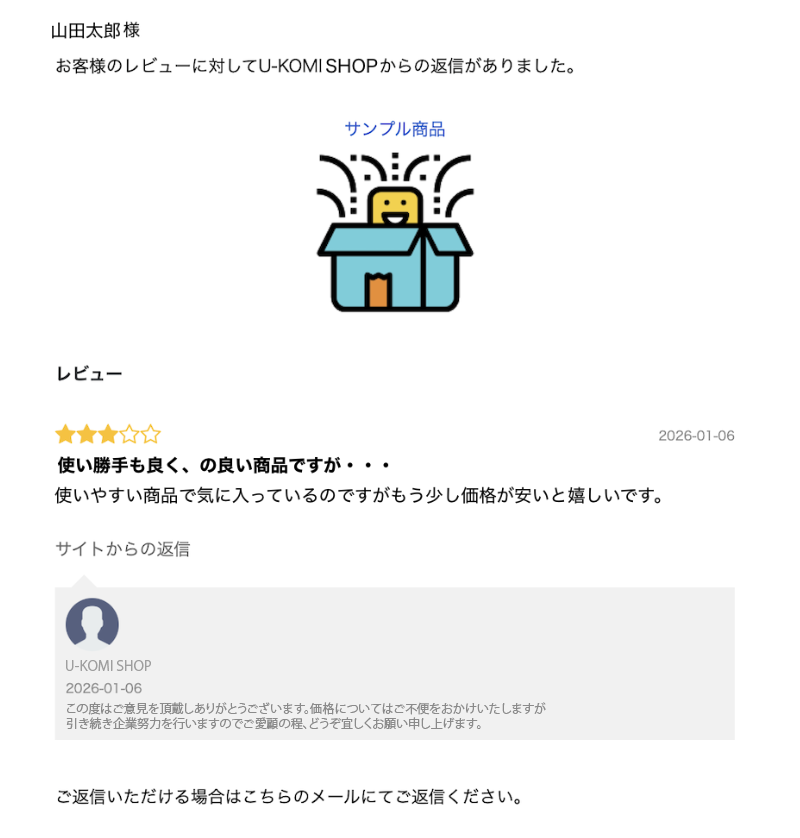Tap the sample product box image
The width and height of the screenshot is (800, 838).
pyautogui.click(x=394, y=234)
